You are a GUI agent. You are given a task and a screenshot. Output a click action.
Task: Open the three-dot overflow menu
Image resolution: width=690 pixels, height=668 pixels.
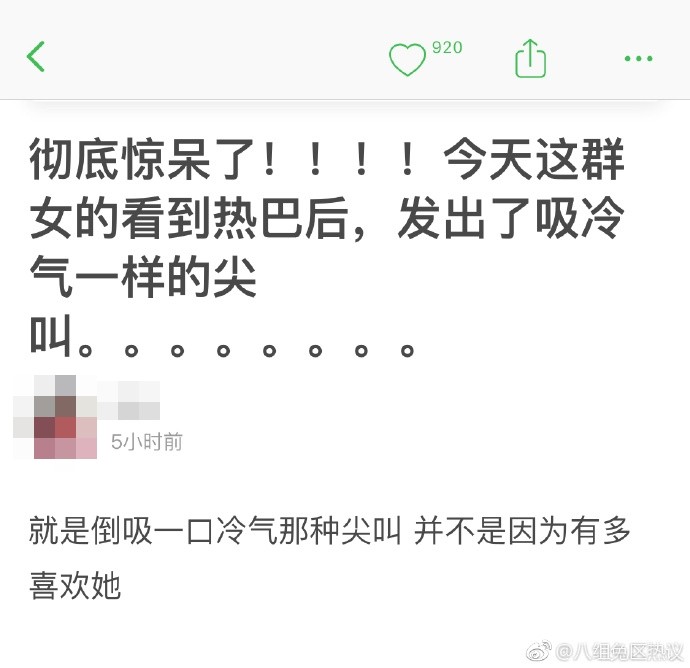(638, 59)
